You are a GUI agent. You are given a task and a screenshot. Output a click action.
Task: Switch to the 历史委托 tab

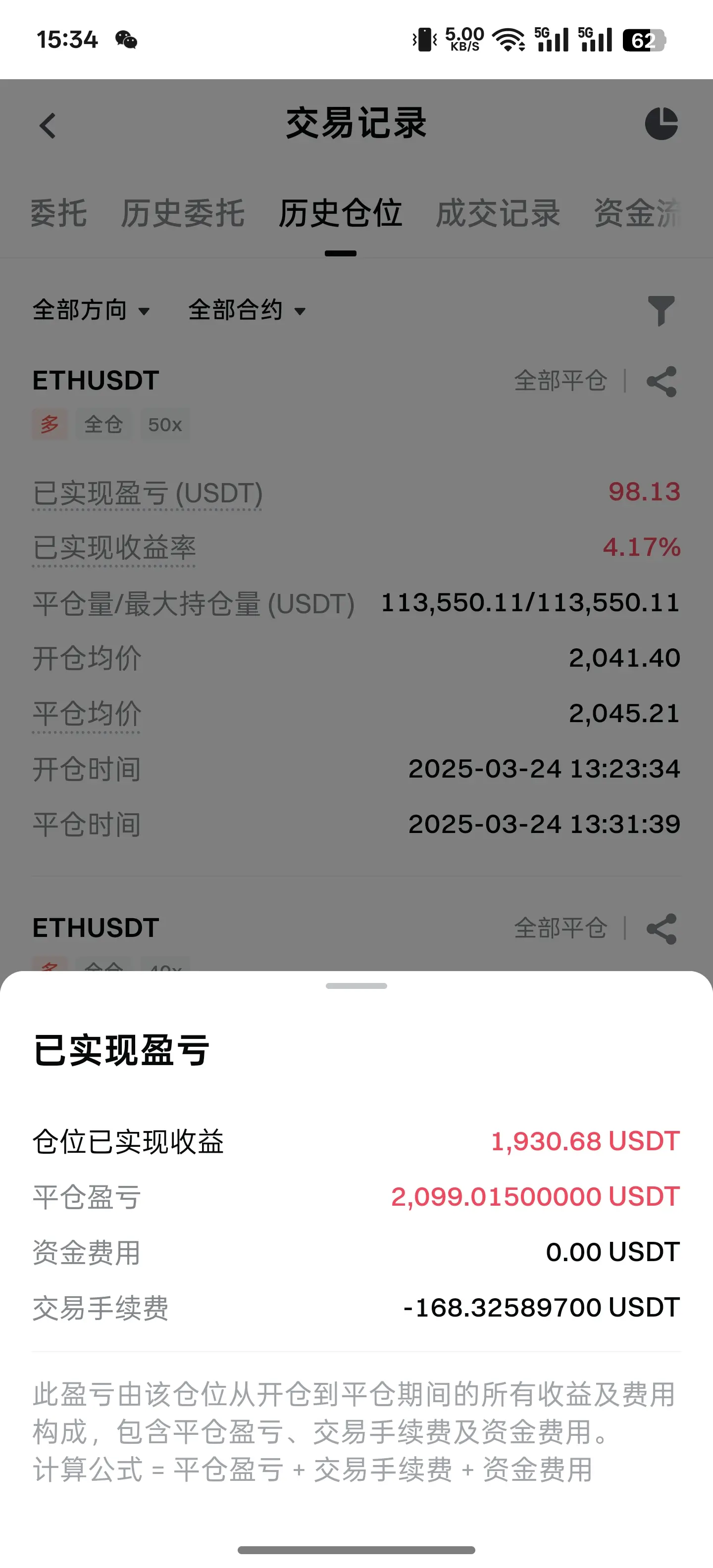click(182, 214)
